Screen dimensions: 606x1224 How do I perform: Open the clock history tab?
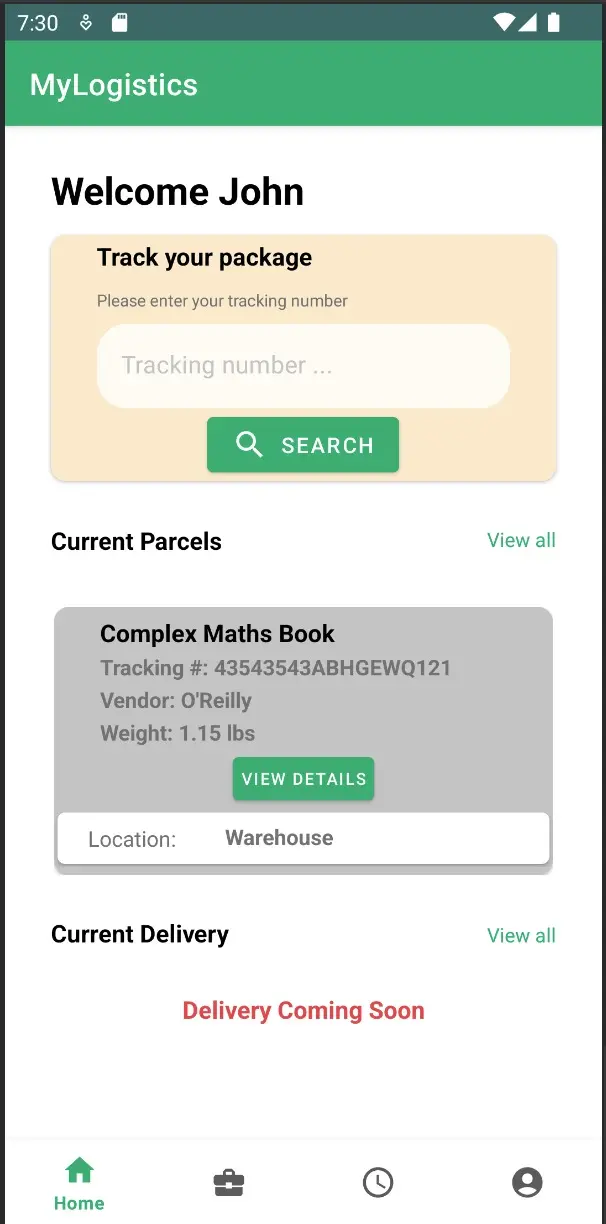[377, 1183]
